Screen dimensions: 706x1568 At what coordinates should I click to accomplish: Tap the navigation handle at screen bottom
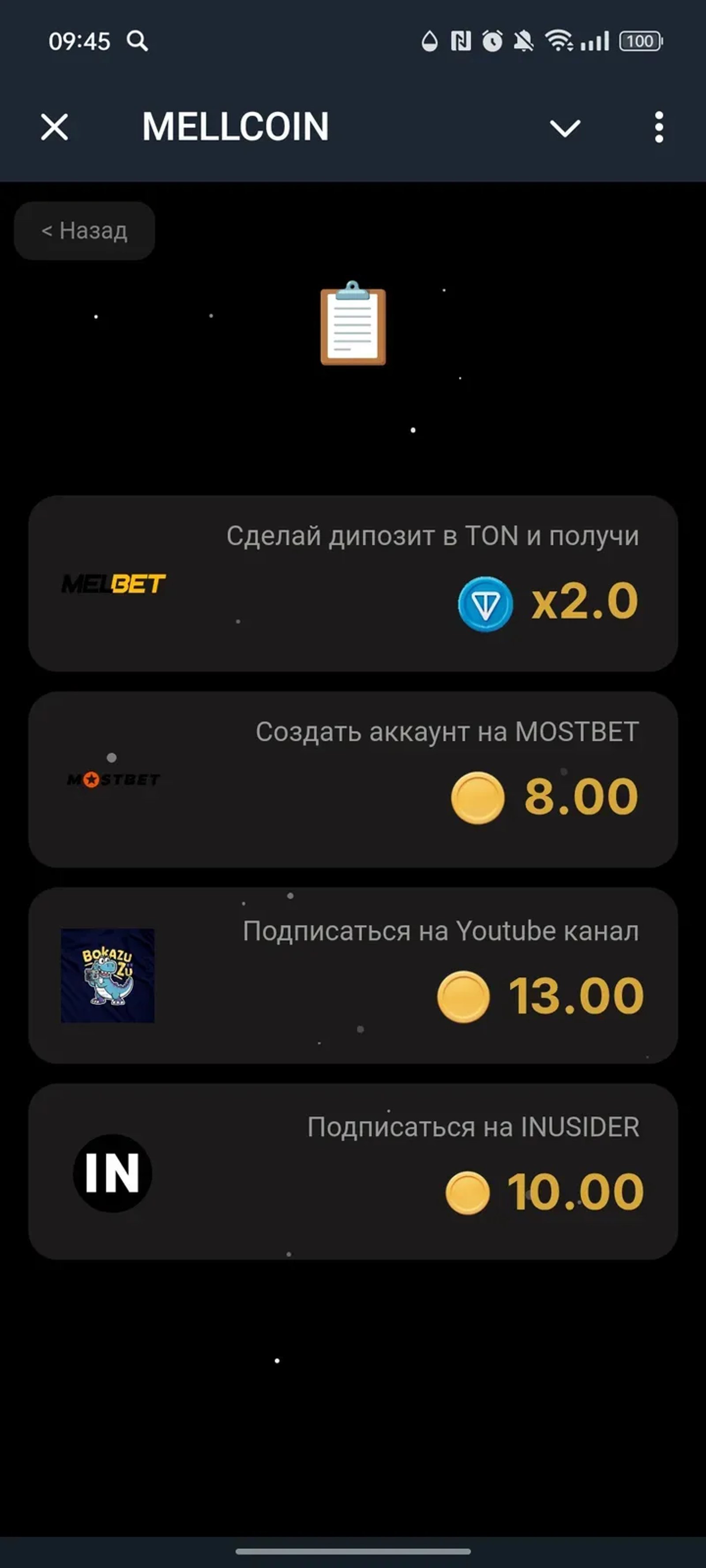353,1550
